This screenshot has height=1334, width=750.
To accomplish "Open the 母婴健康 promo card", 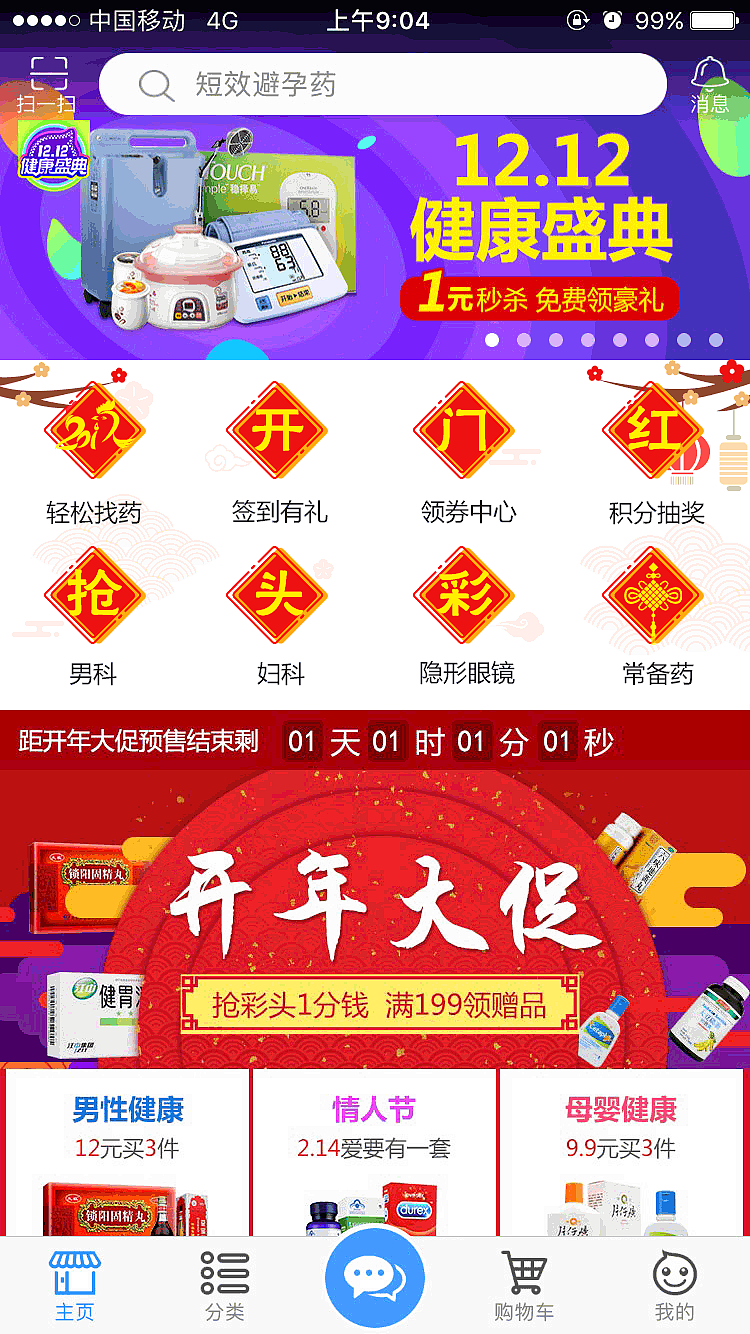I will [x=621, y=1150].
